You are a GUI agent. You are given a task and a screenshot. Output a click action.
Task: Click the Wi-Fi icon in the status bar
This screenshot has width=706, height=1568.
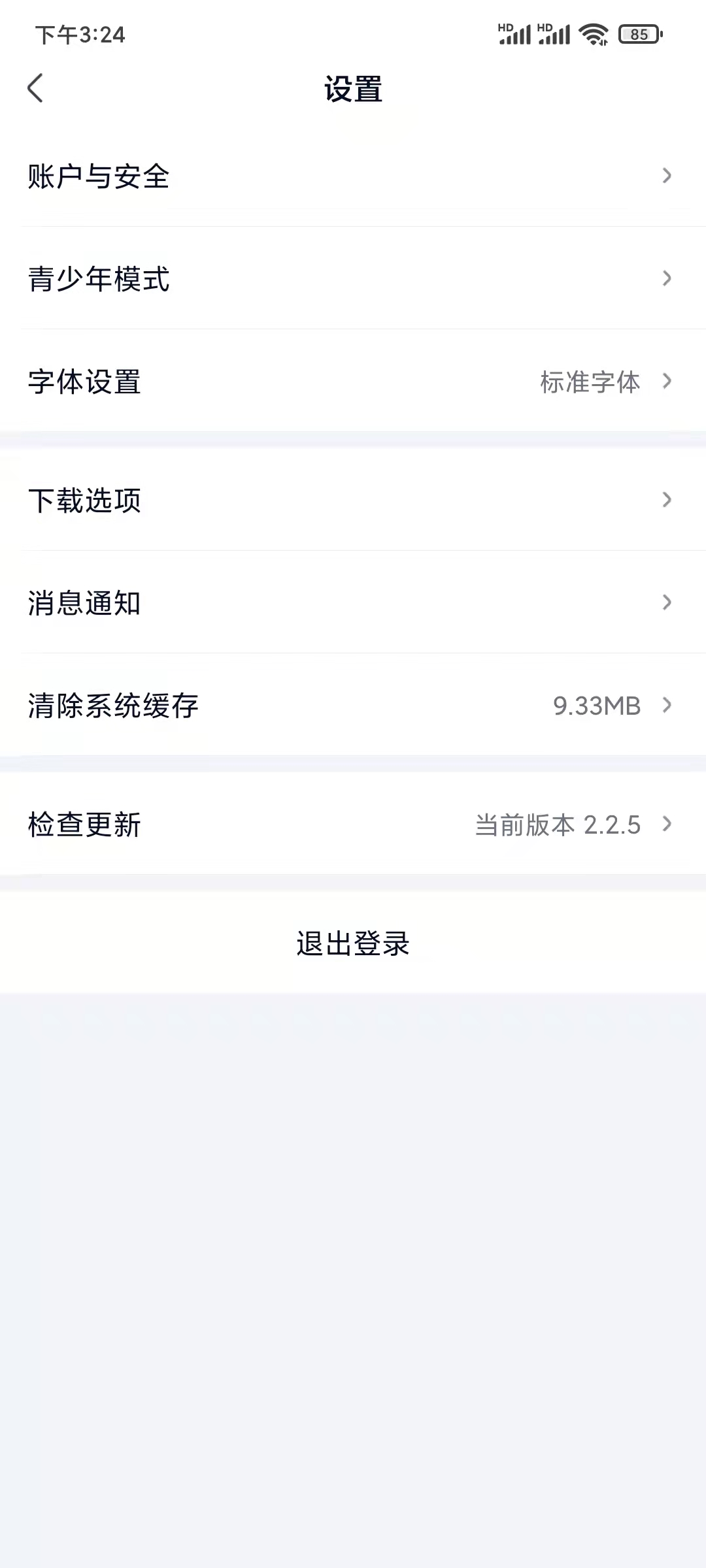pos(592,36)
